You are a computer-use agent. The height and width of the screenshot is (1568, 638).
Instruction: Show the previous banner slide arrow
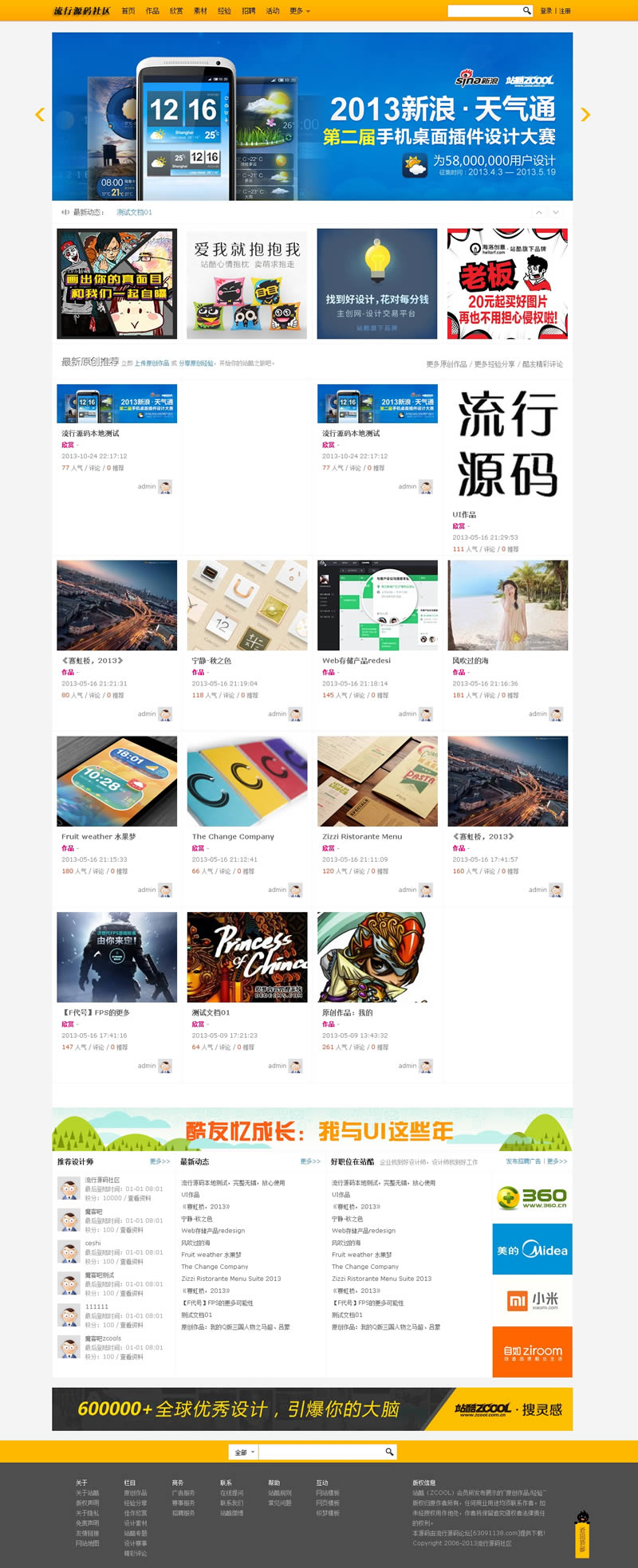tap(40, 115)
